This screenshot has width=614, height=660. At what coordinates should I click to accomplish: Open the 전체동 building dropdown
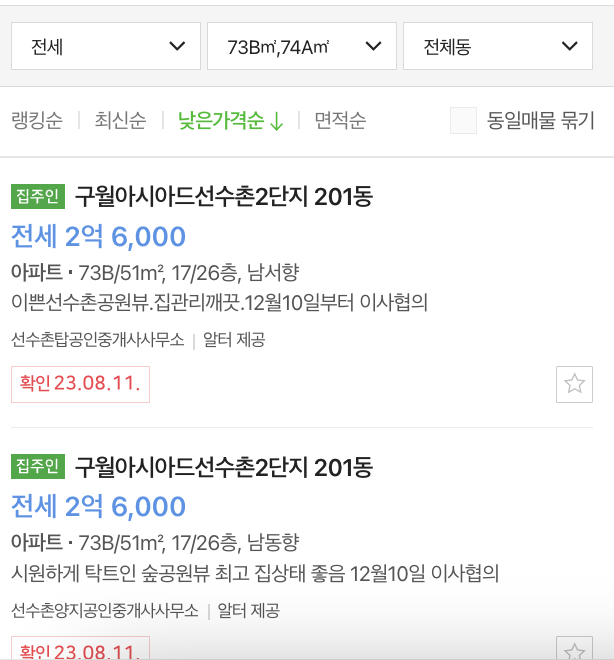click(498, 46)
